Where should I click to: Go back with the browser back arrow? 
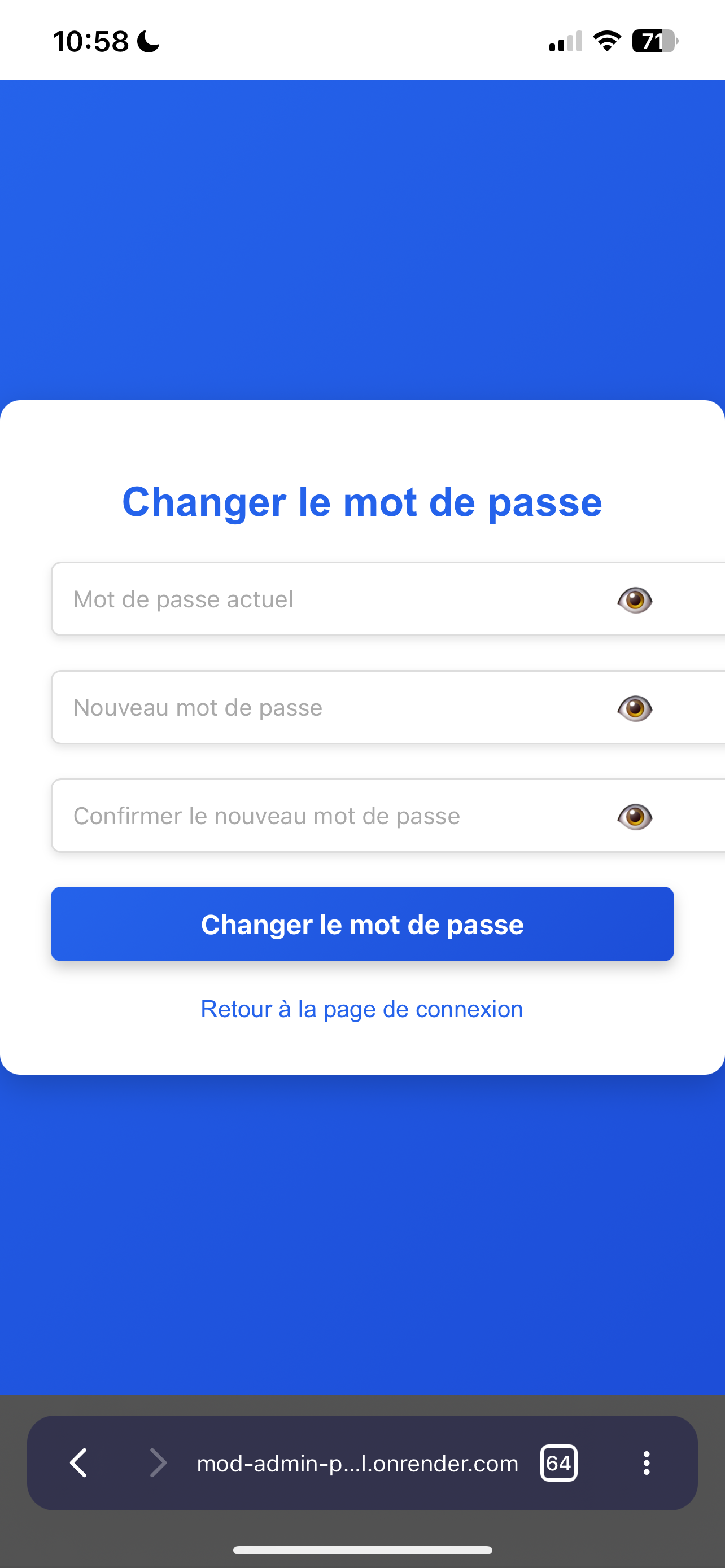(79, 1462)
